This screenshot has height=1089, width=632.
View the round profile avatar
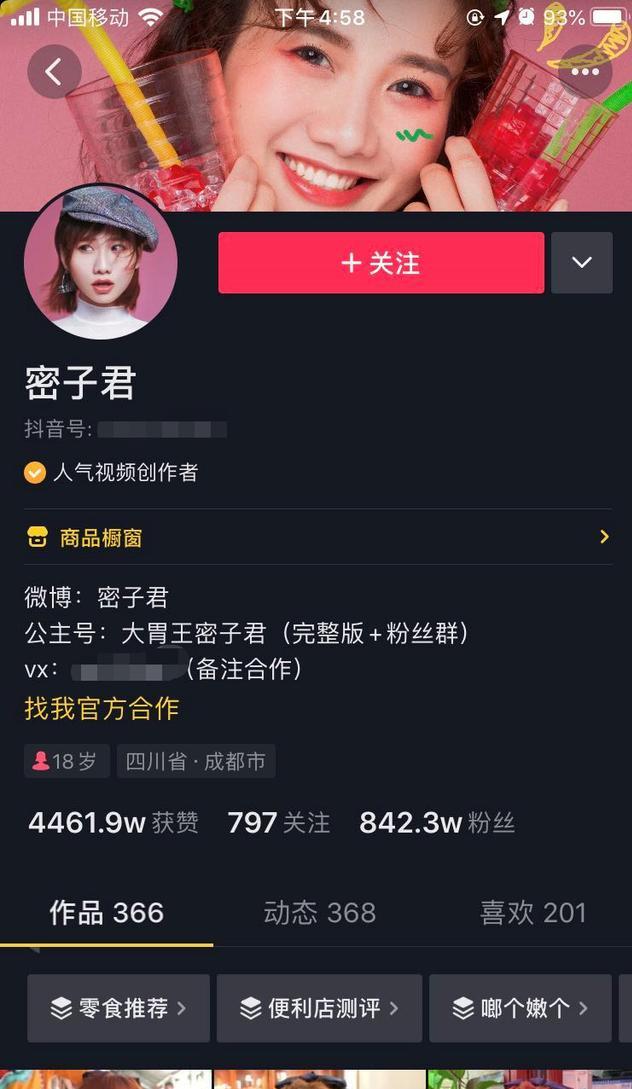tap(101, 262)
